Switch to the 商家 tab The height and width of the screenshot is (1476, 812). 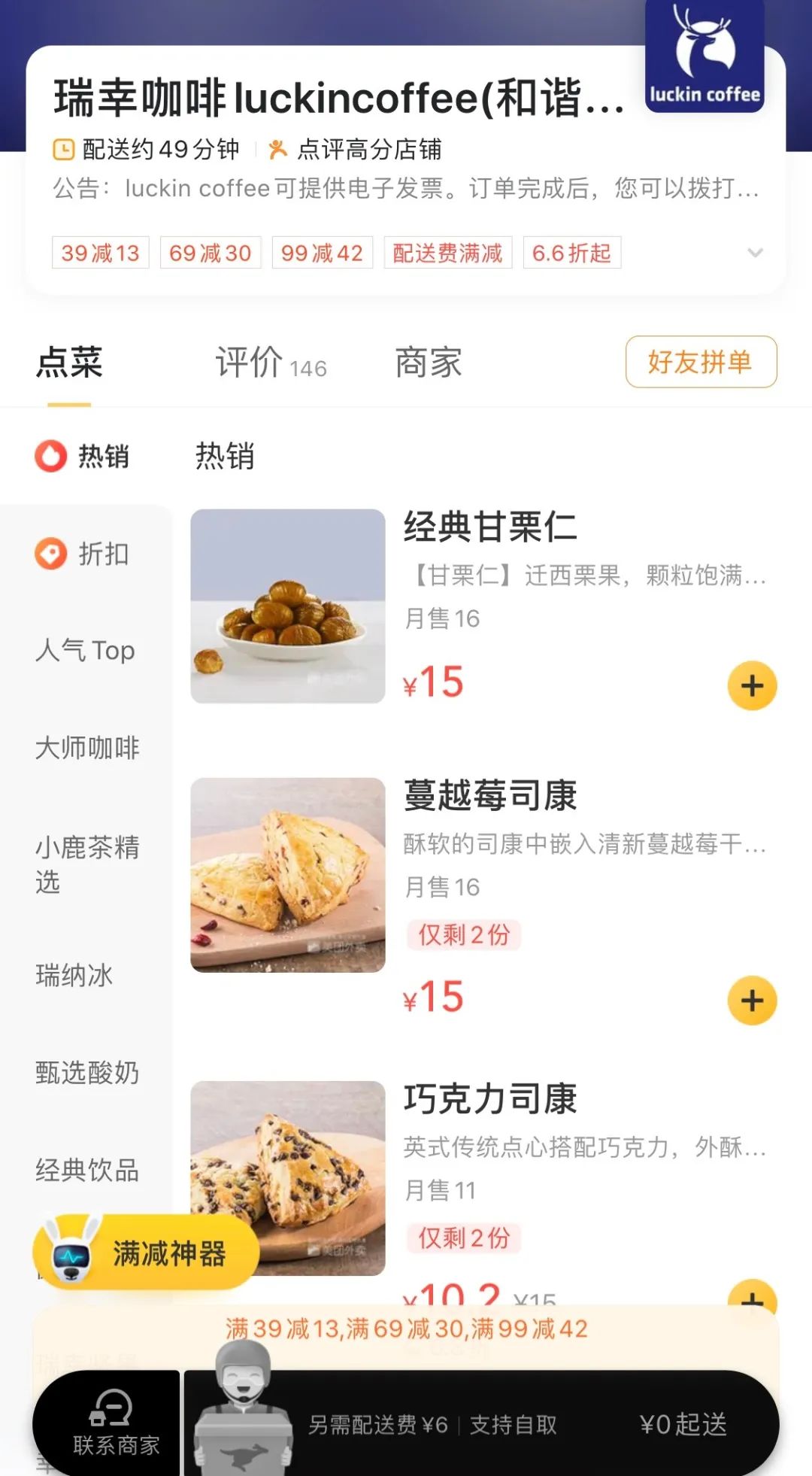coord(428,363)
